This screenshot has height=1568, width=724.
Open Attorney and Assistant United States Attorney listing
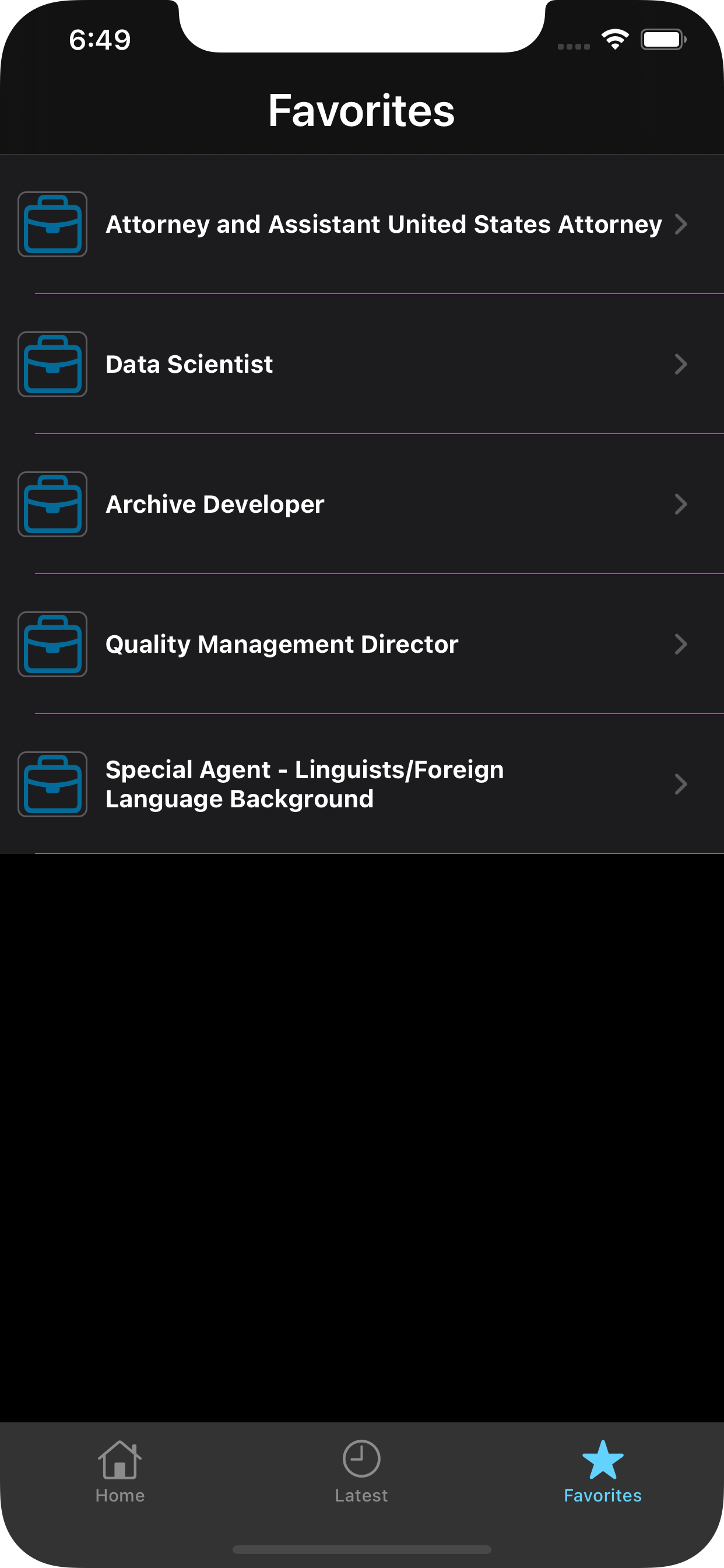pyautogui.click(x=384, y=224)
